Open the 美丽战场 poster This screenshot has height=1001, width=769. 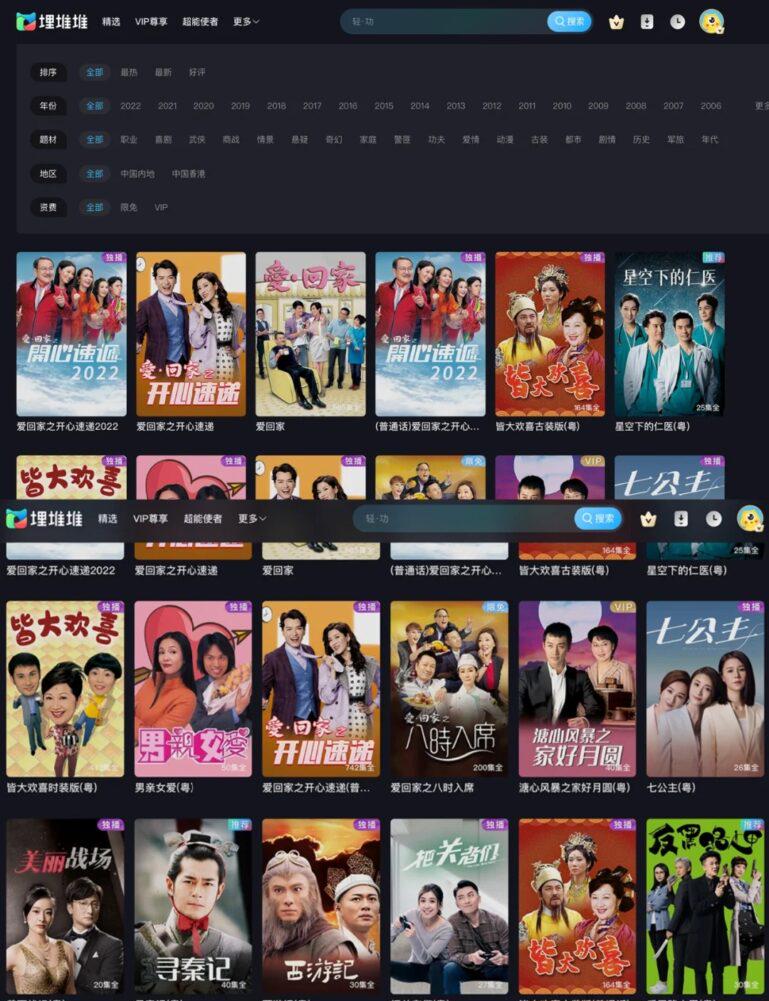[65, 905]
